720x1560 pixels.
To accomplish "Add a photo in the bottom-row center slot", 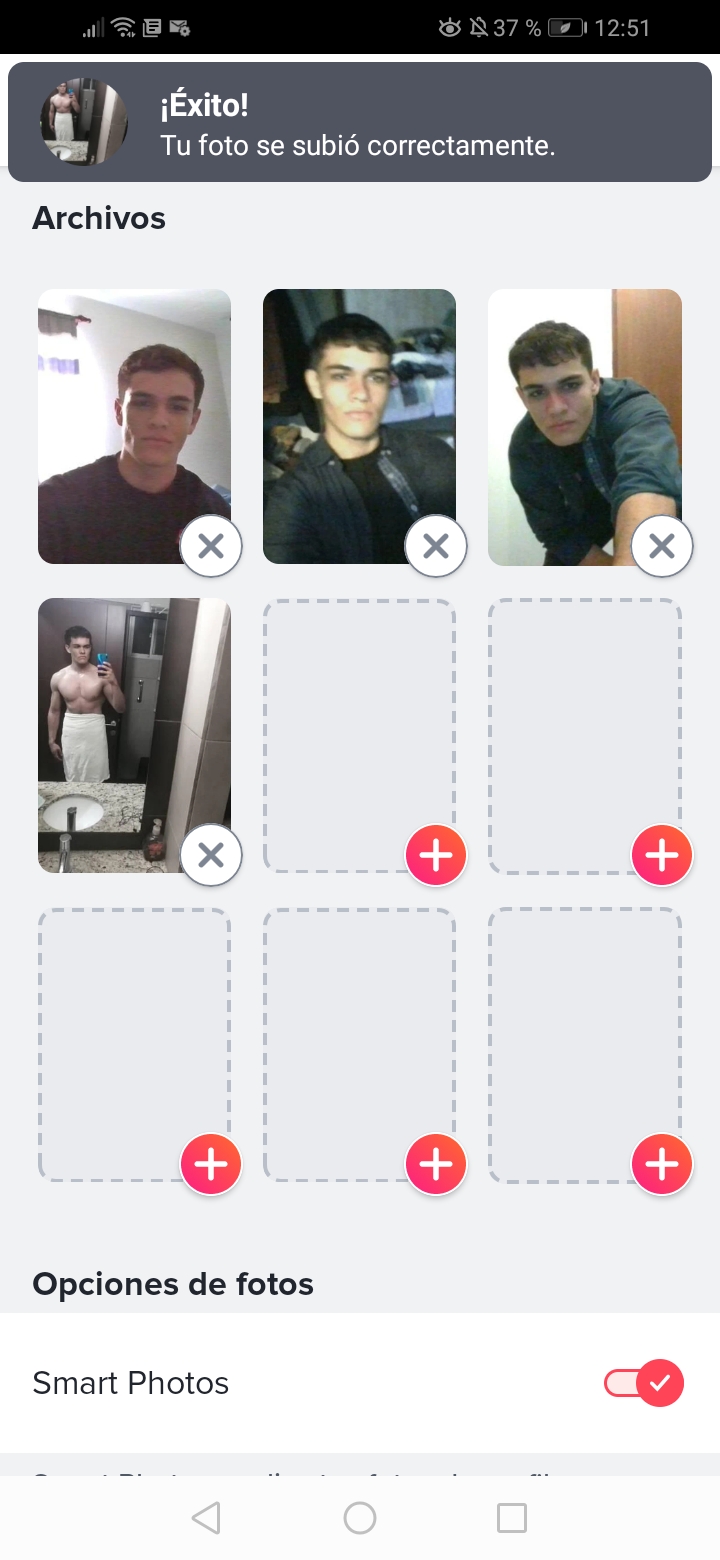I will (x=436, y=1164).
